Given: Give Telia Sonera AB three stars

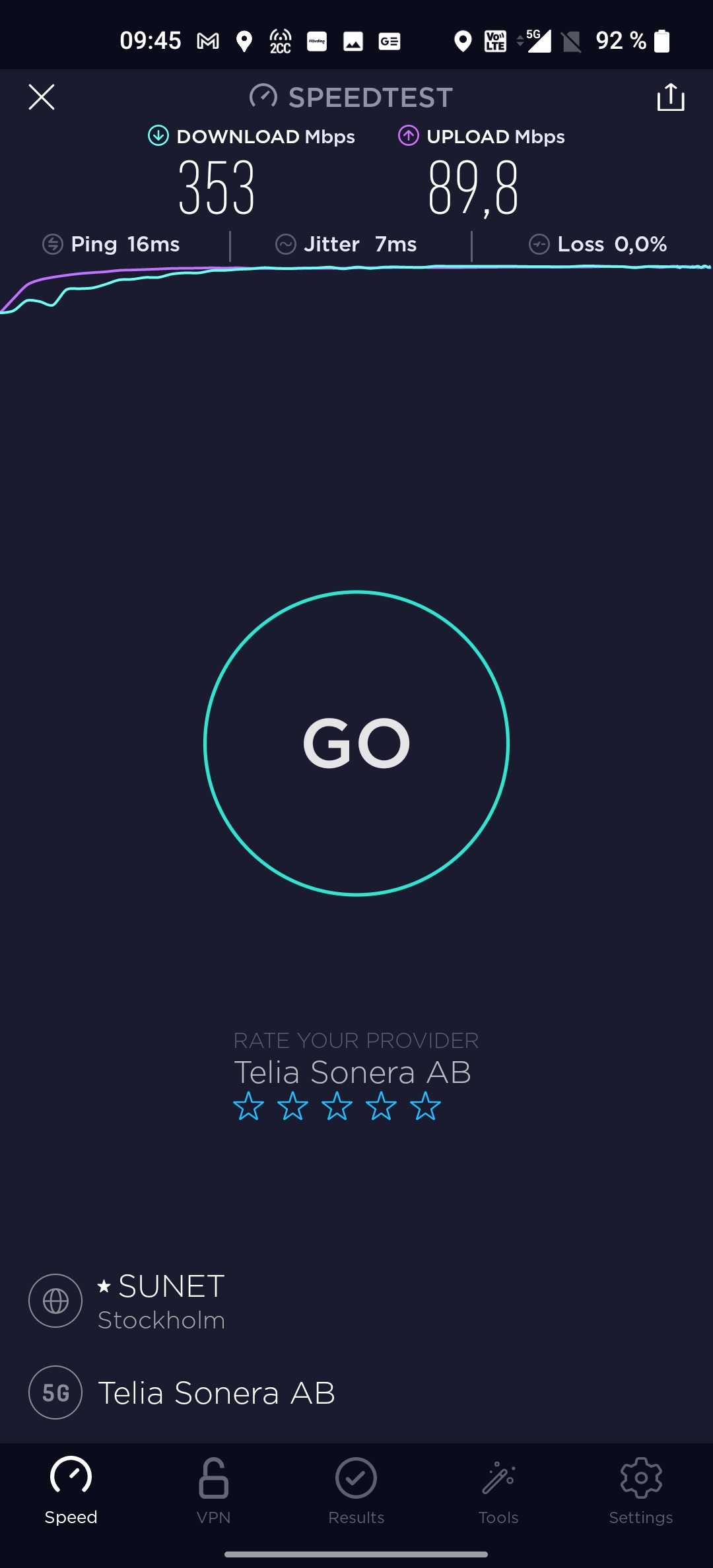Looking at the screenshot, I should [x=337, y=1106].
